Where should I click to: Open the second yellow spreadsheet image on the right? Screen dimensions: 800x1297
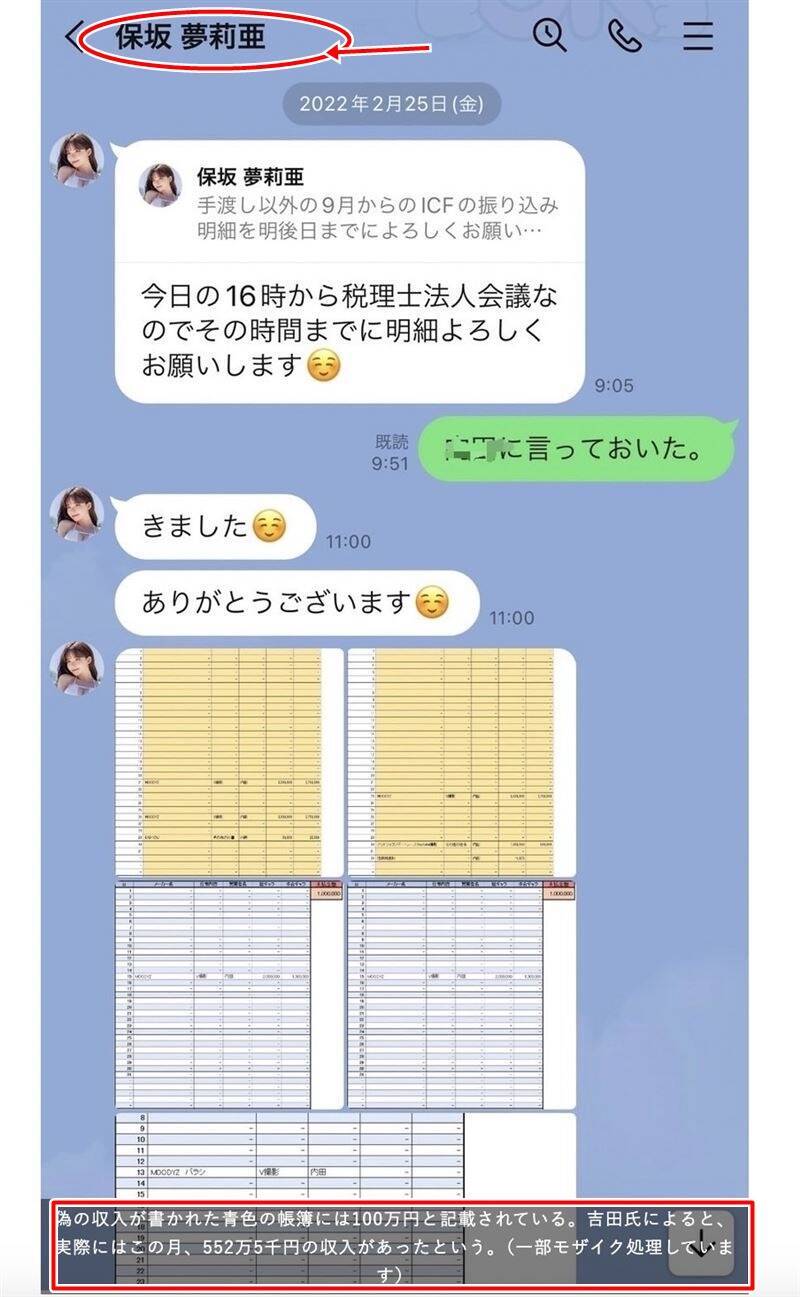pos(461,763)
